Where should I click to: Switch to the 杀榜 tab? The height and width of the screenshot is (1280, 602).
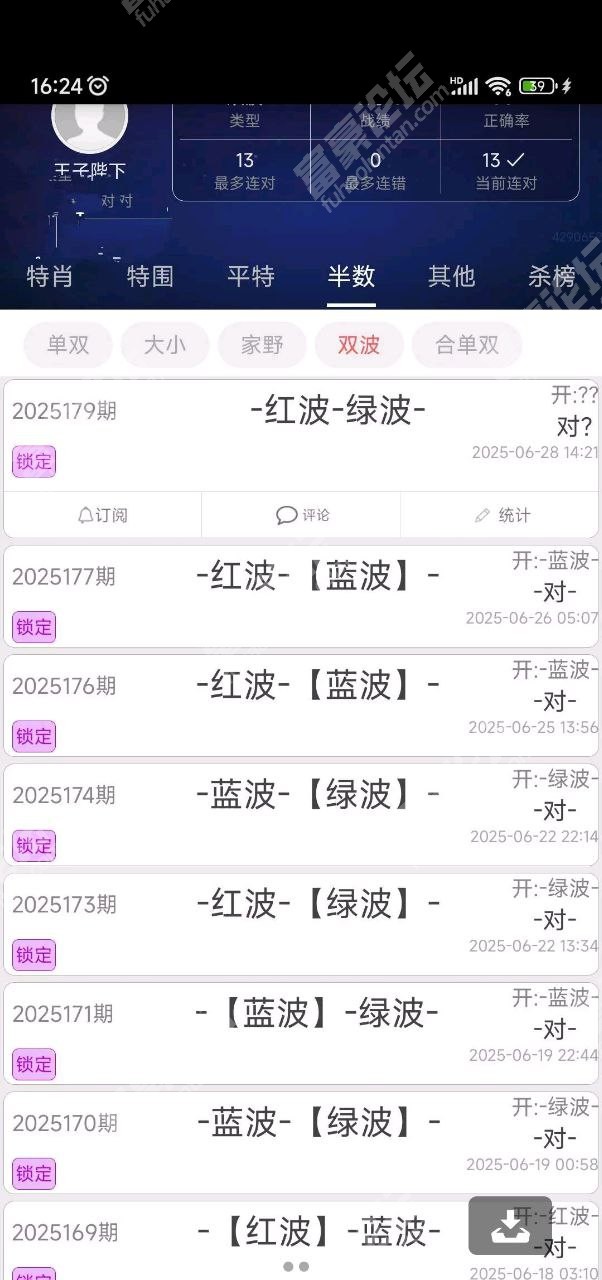click(x=552, y=276)
